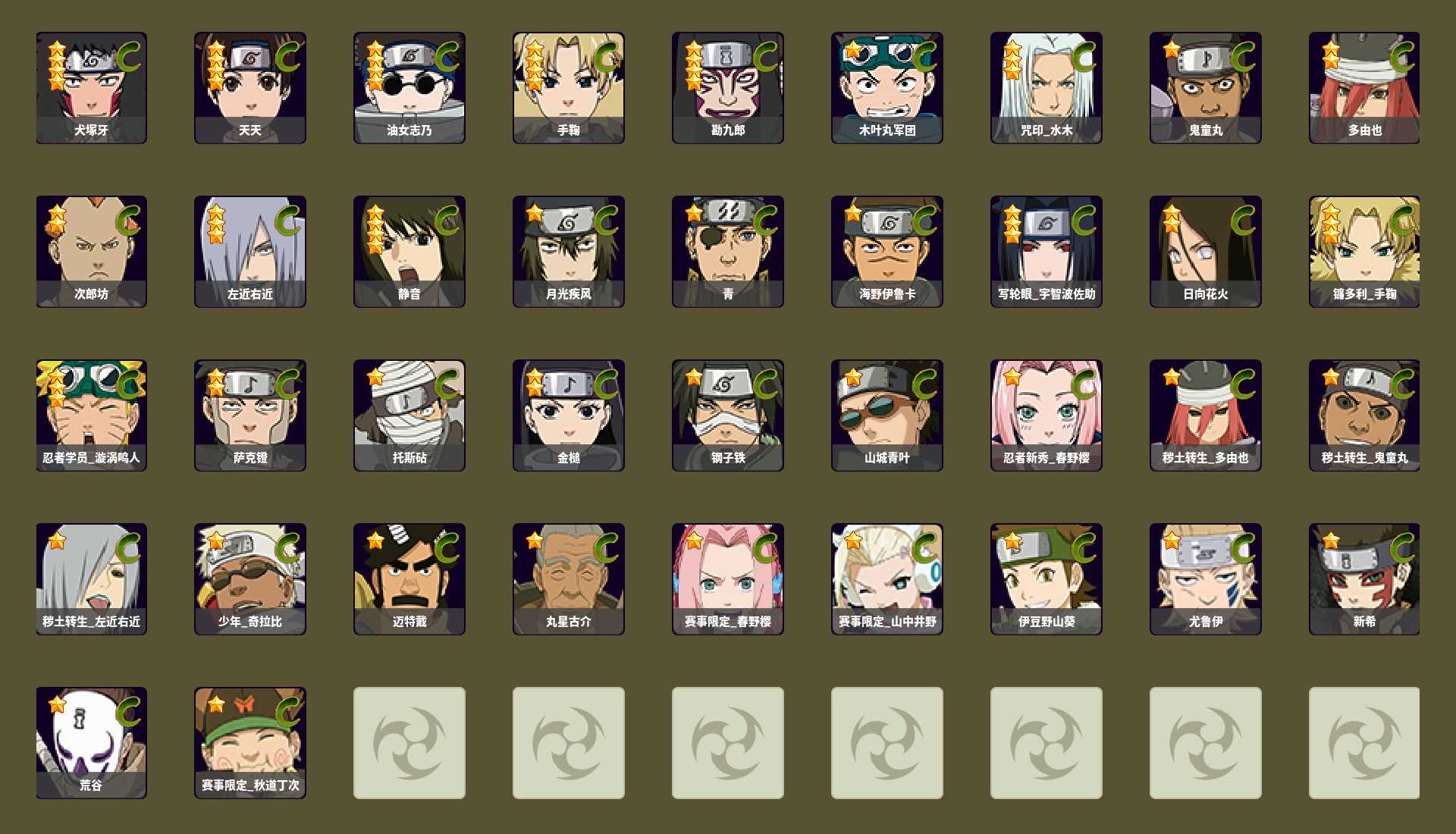The width and height of the screenshot is (1456, 834).
Task: Select 赛事限定_山中井野 card
Action: [887, 578]
